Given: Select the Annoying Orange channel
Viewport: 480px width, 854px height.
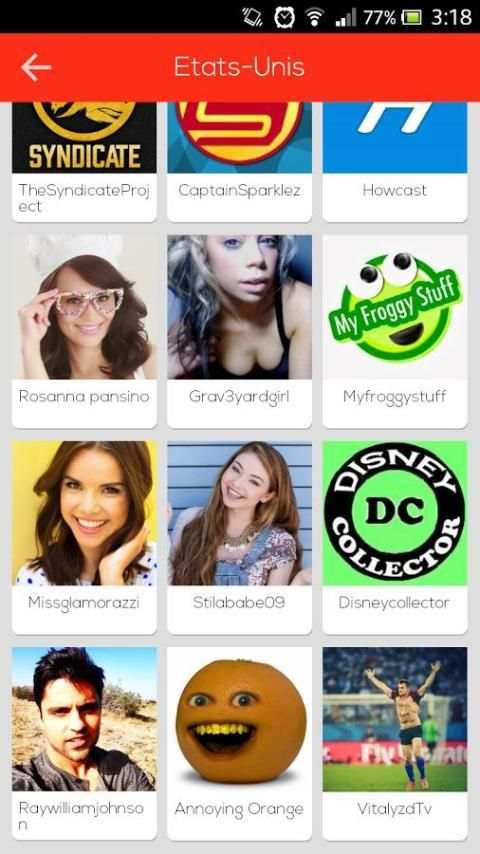Looking at the screenshot, I should click(x=240, y=743).
